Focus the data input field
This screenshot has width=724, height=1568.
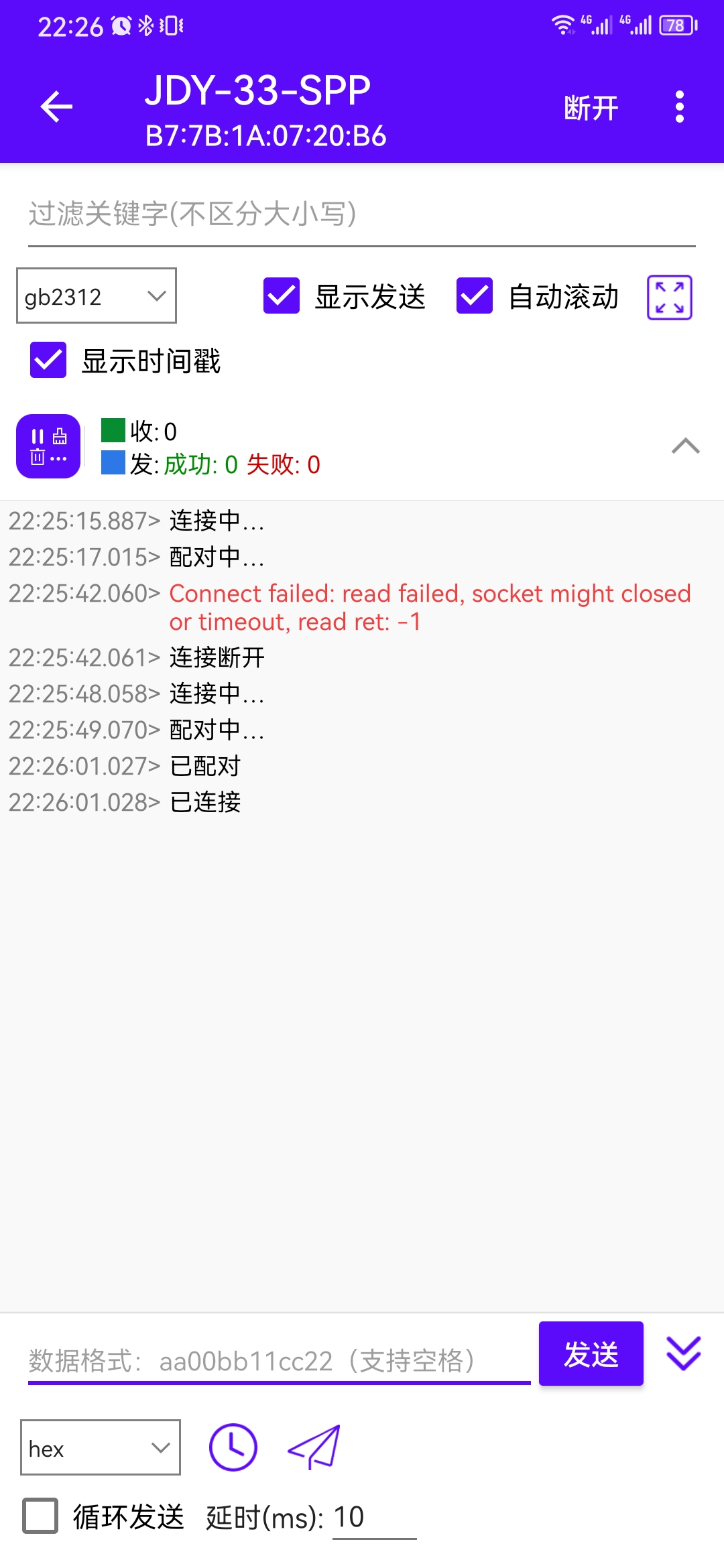[279, 1360]
